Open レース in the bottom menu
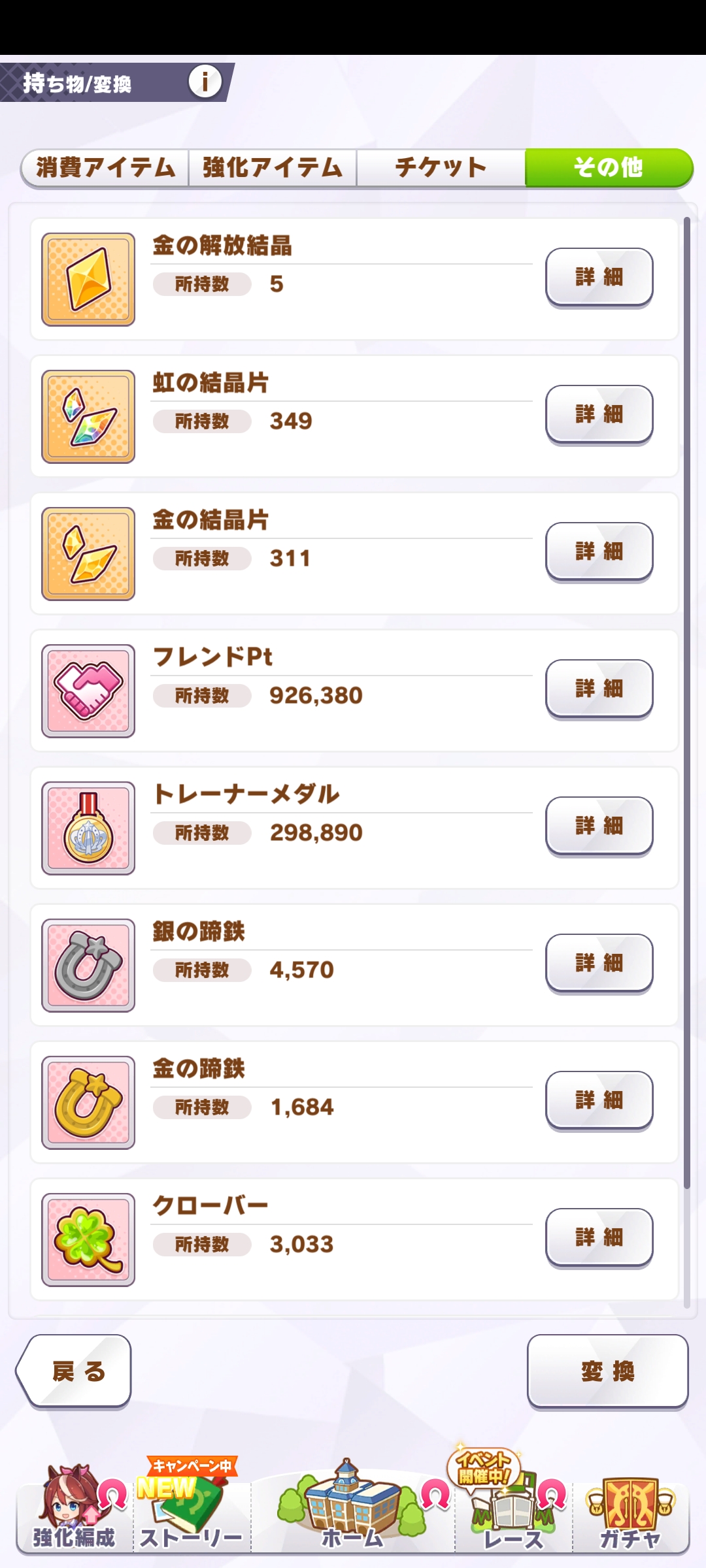 [513, 1516]
